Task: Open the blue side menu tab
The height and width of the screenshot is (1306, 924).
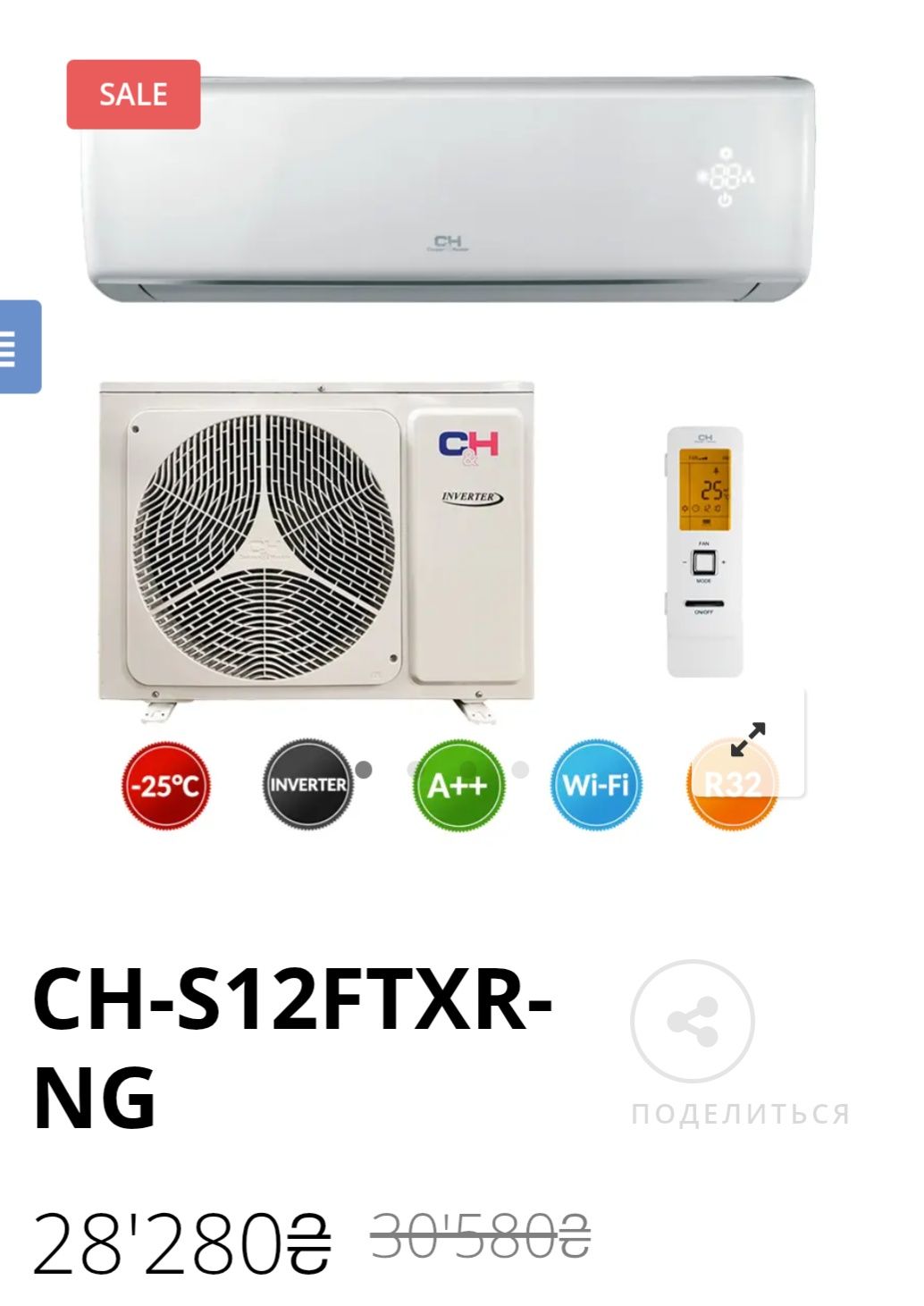Action: tap(18, 347)
